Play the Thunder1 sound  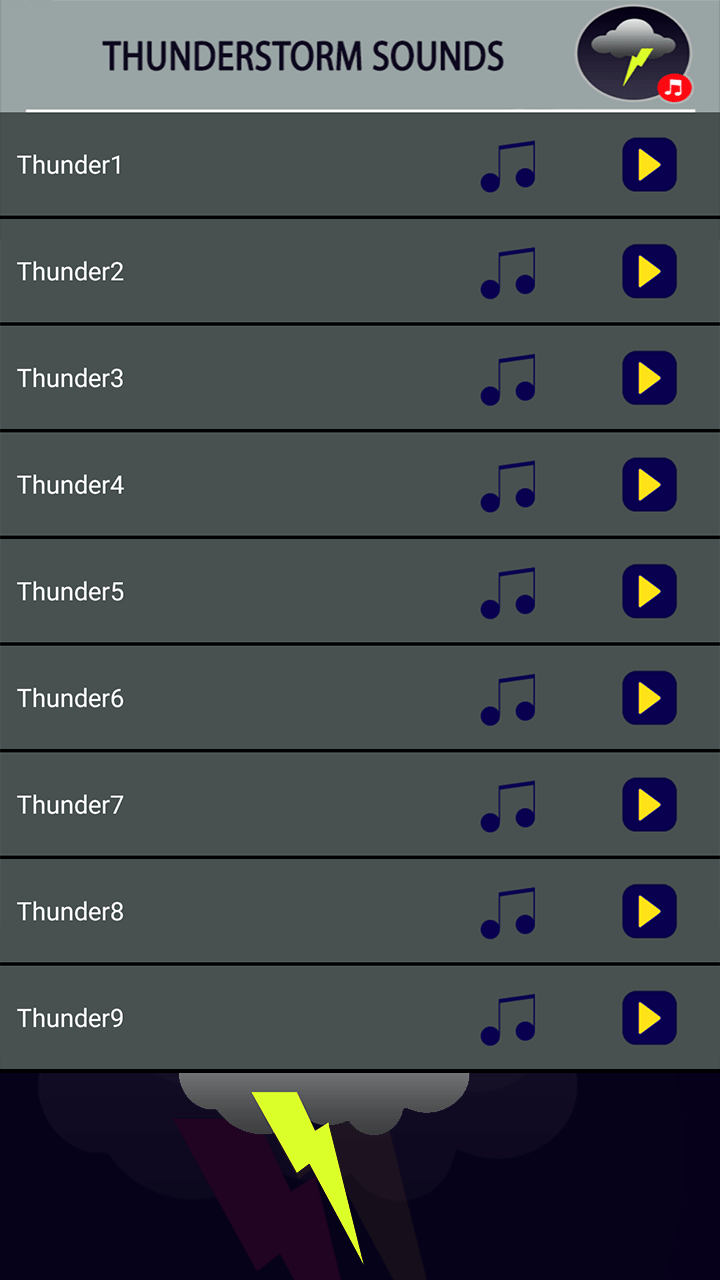click(x=649, y=165)
